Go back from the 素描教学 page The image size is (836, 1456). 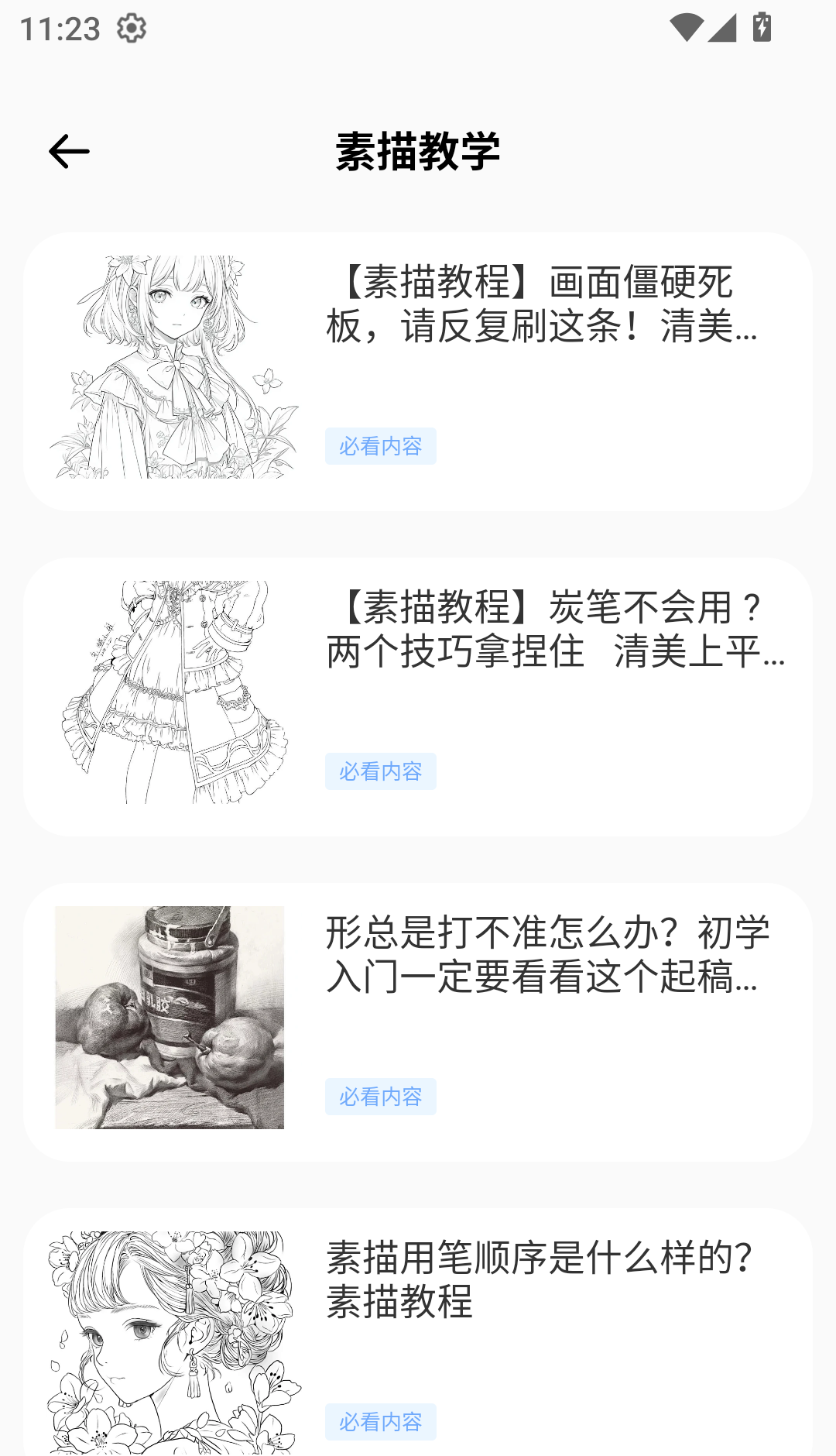(69, 151)
